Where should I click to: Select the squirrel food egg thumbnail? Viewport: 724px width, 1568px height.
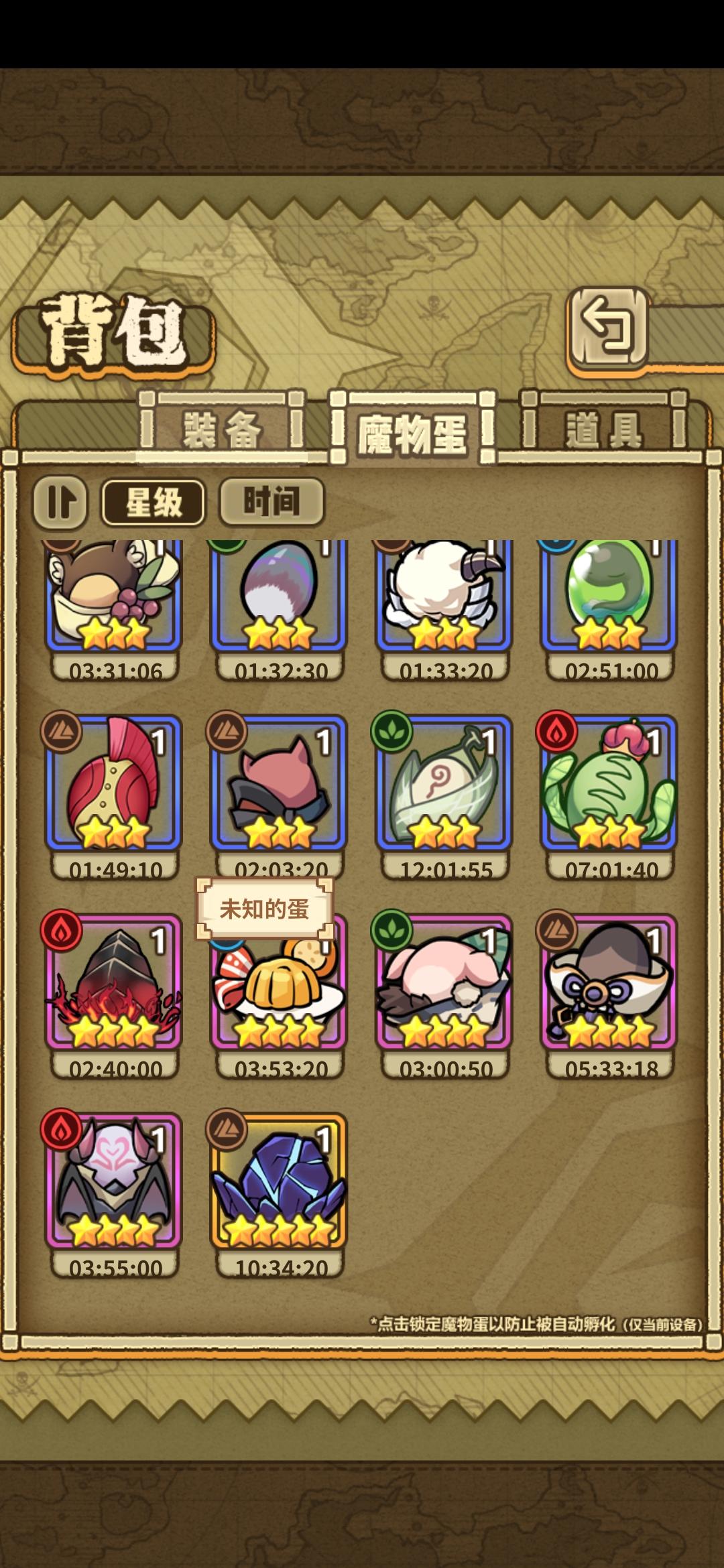tap(114, 596)
